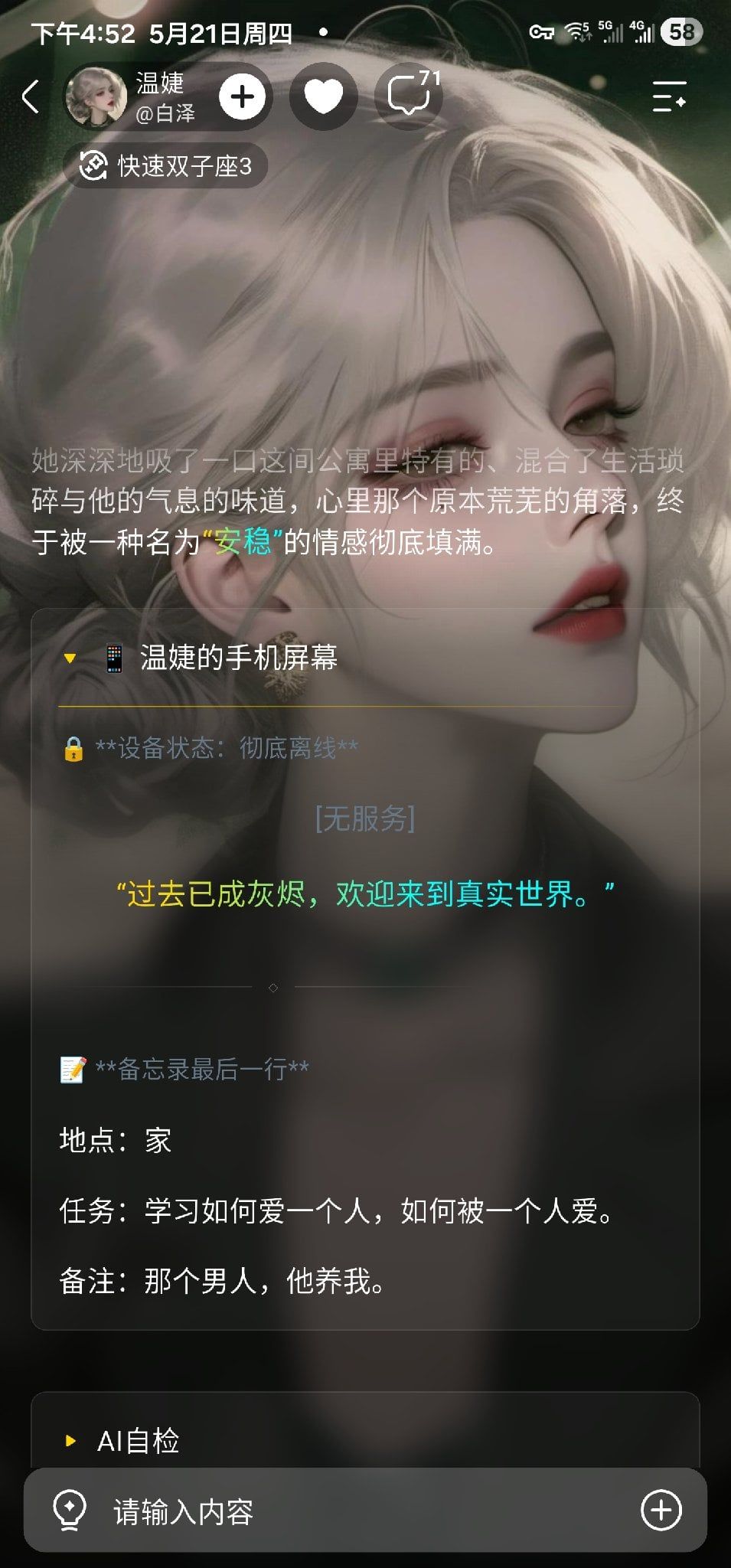Image resolution: width=731 pixels, height=1568 pixels.
Task: Open the lightbulb inspiration icon
Action: point(70,1511)
